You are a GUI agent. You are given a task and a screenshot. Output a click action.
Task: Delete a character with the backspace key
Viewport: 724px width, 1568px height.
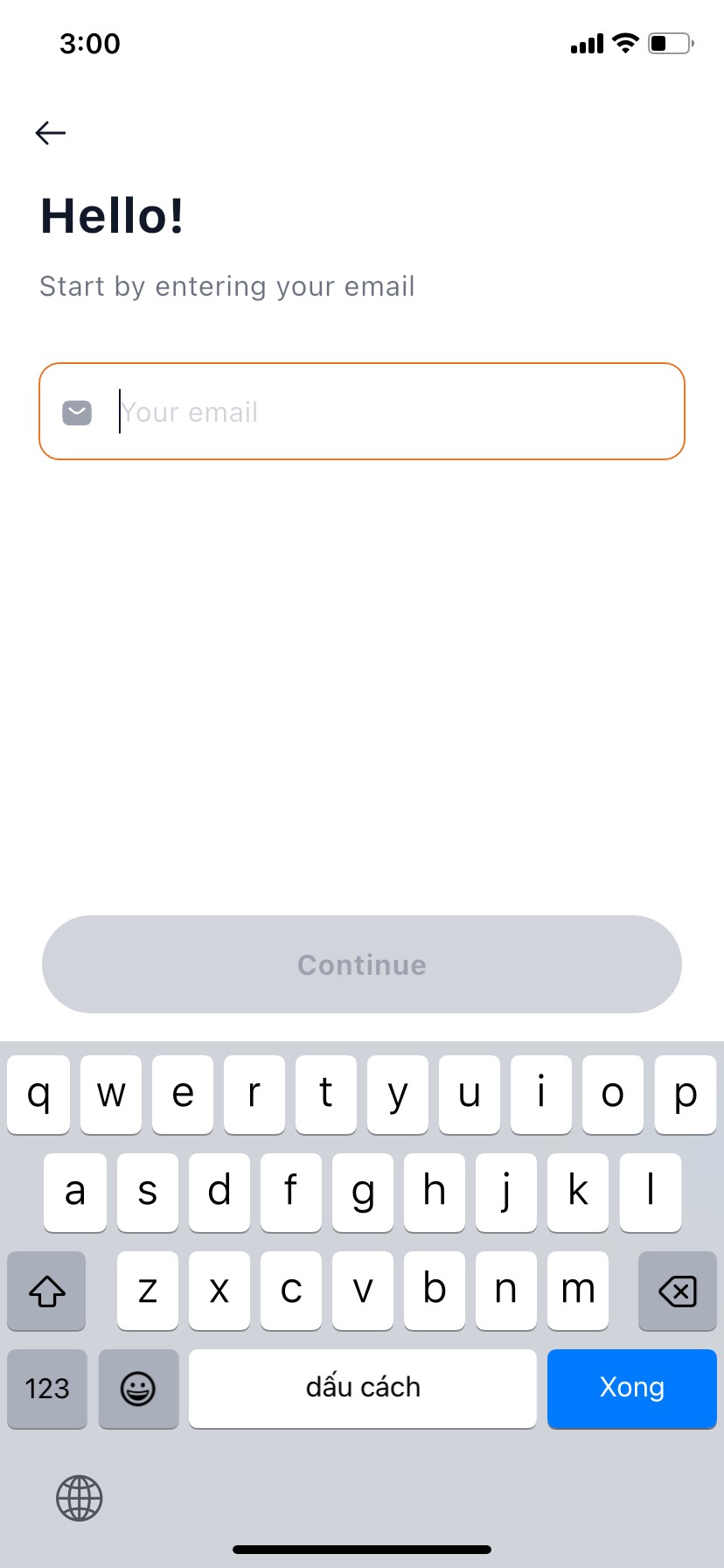point(678,1291)
